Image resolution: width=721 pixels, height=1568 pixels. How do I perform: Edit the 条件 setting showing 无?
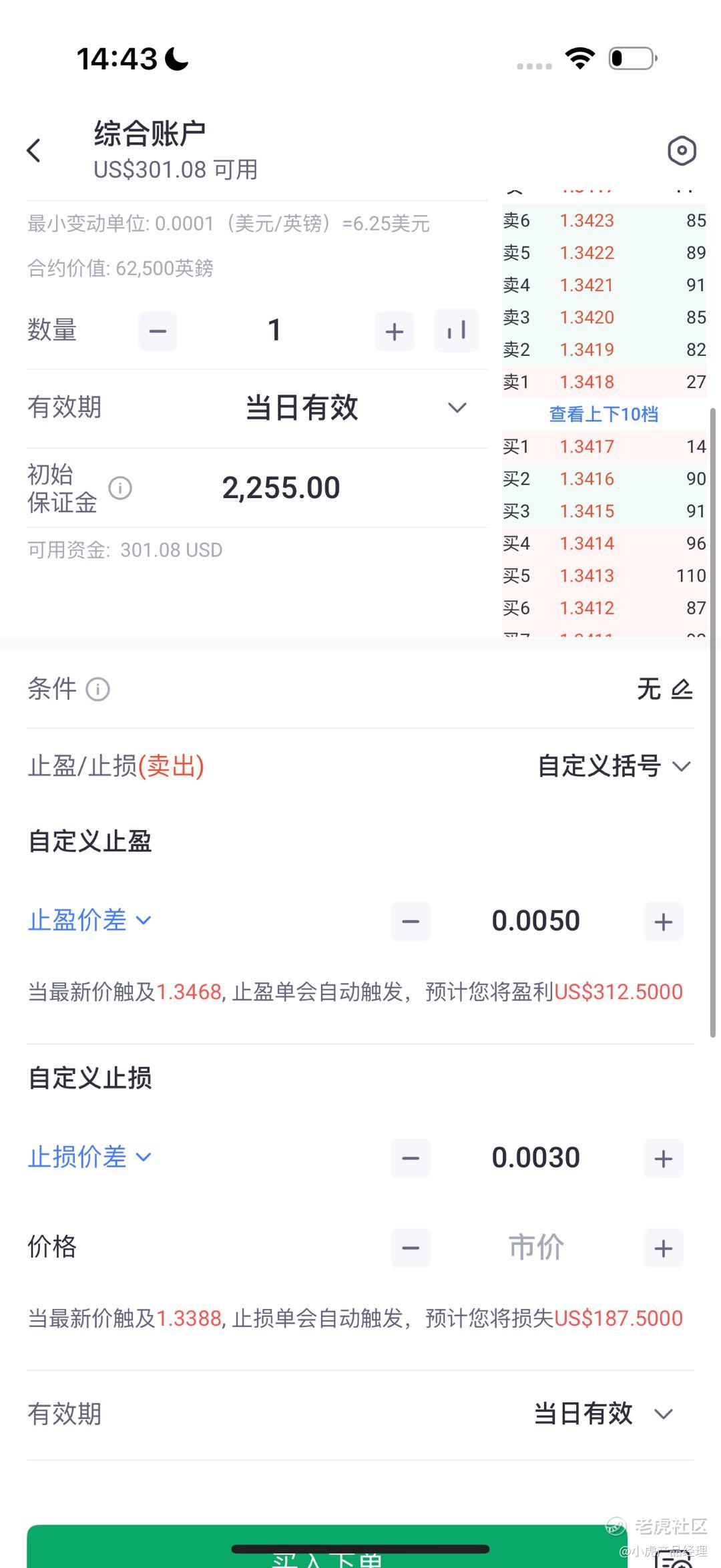click(681, 689)
